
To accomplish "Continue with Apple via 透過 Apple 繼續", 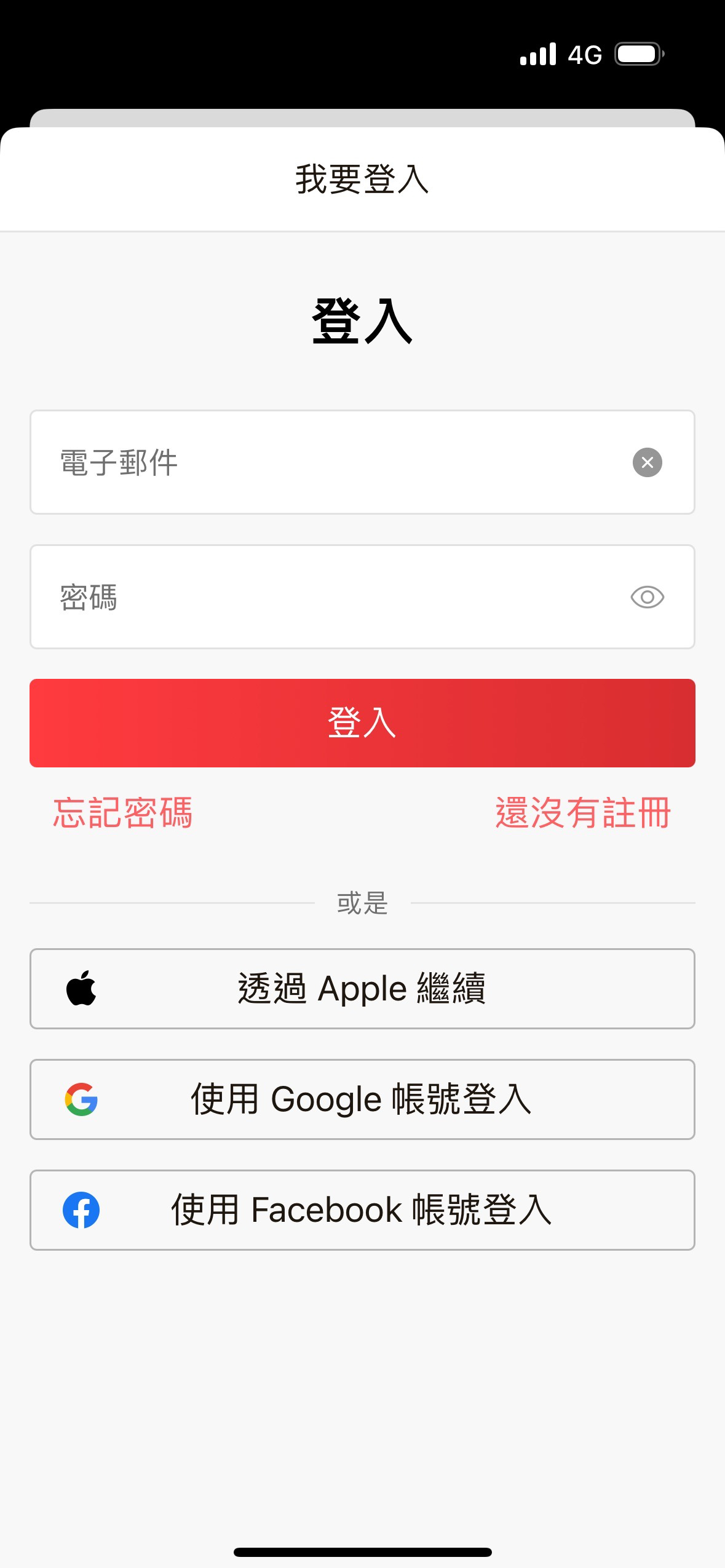I will coord(362,988).
